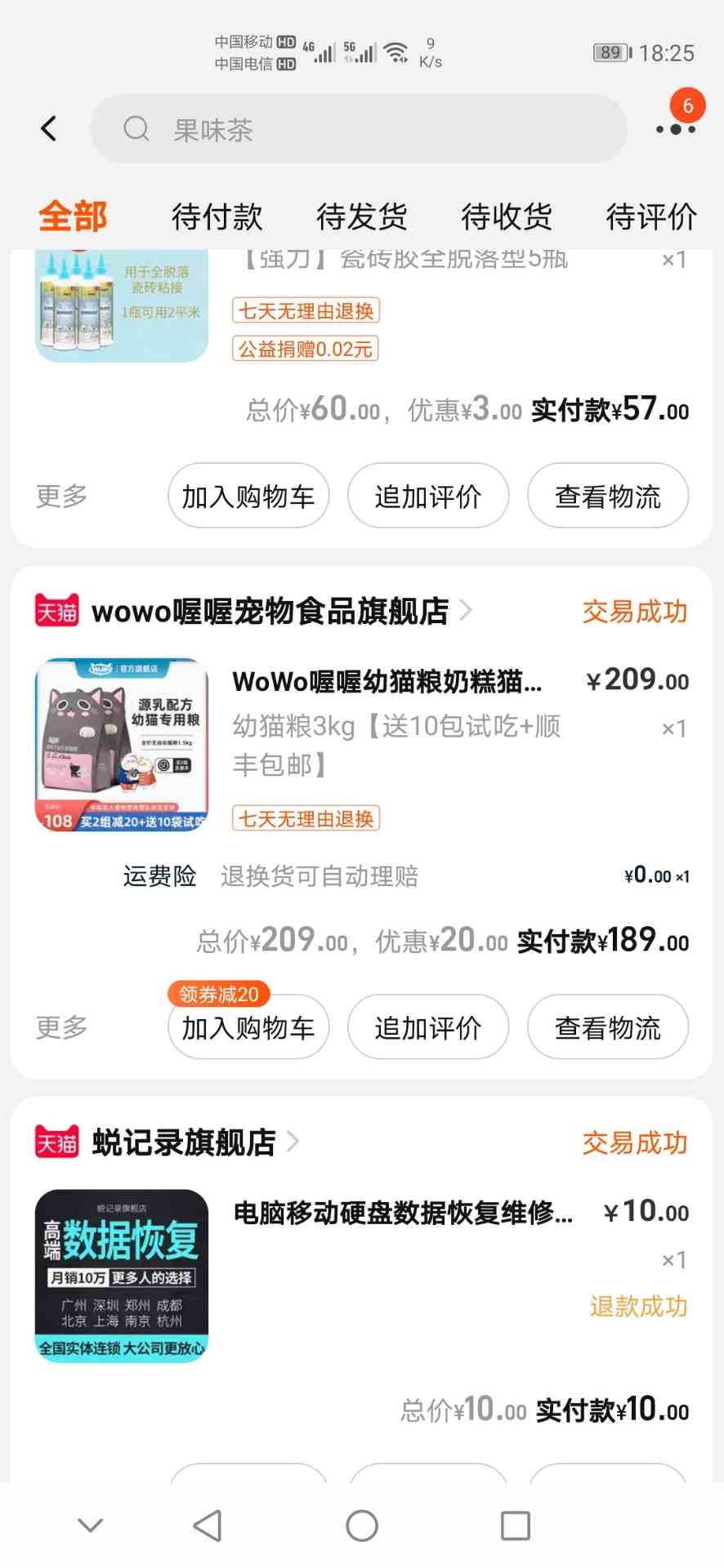Check logistics for the WoWo cat food order
The height and width of the screenshot is (1568, 724).
(608, 1027)
